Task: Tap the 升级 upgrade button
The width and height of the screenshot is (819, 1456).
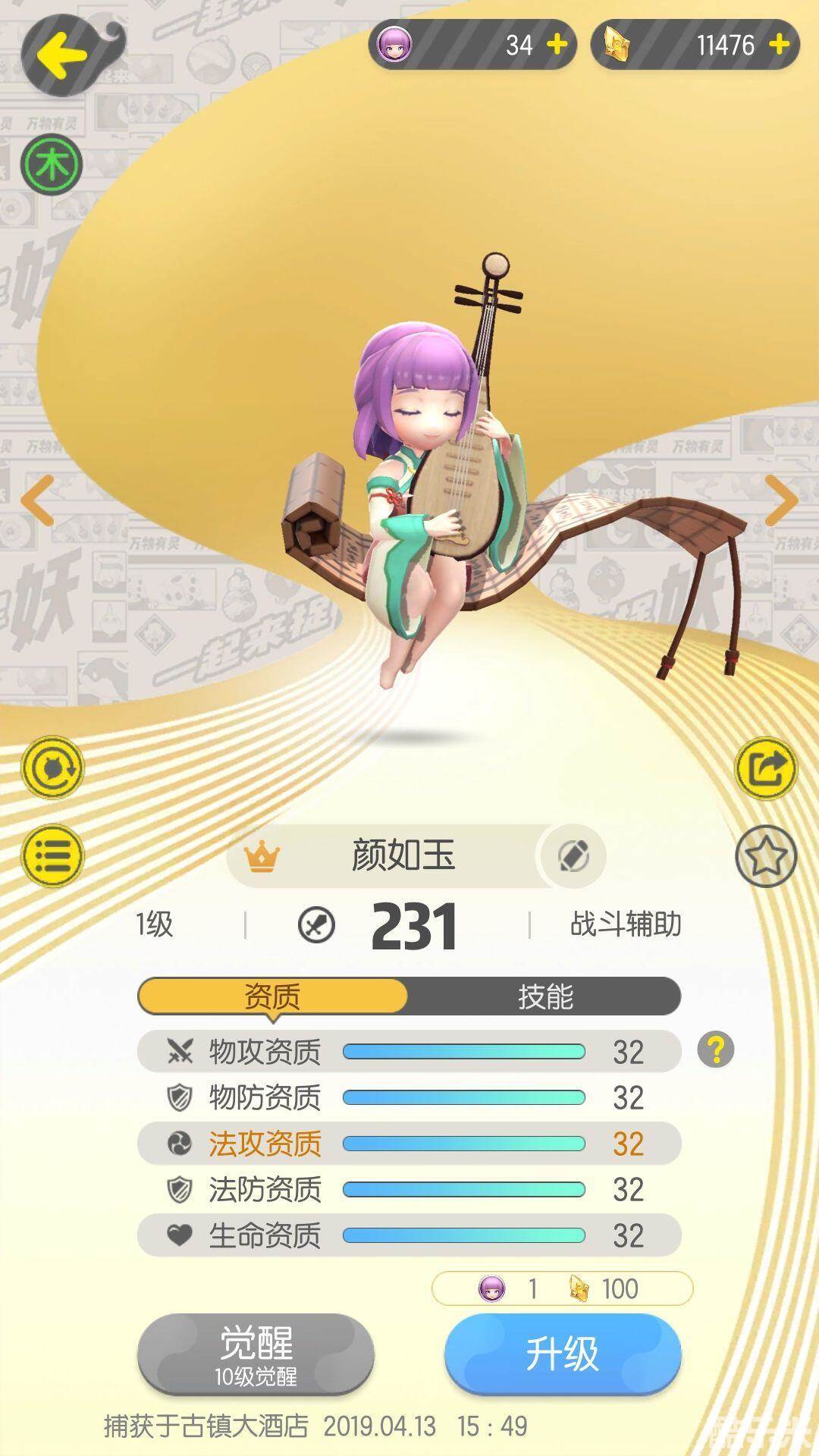Action: (562, 1354)
